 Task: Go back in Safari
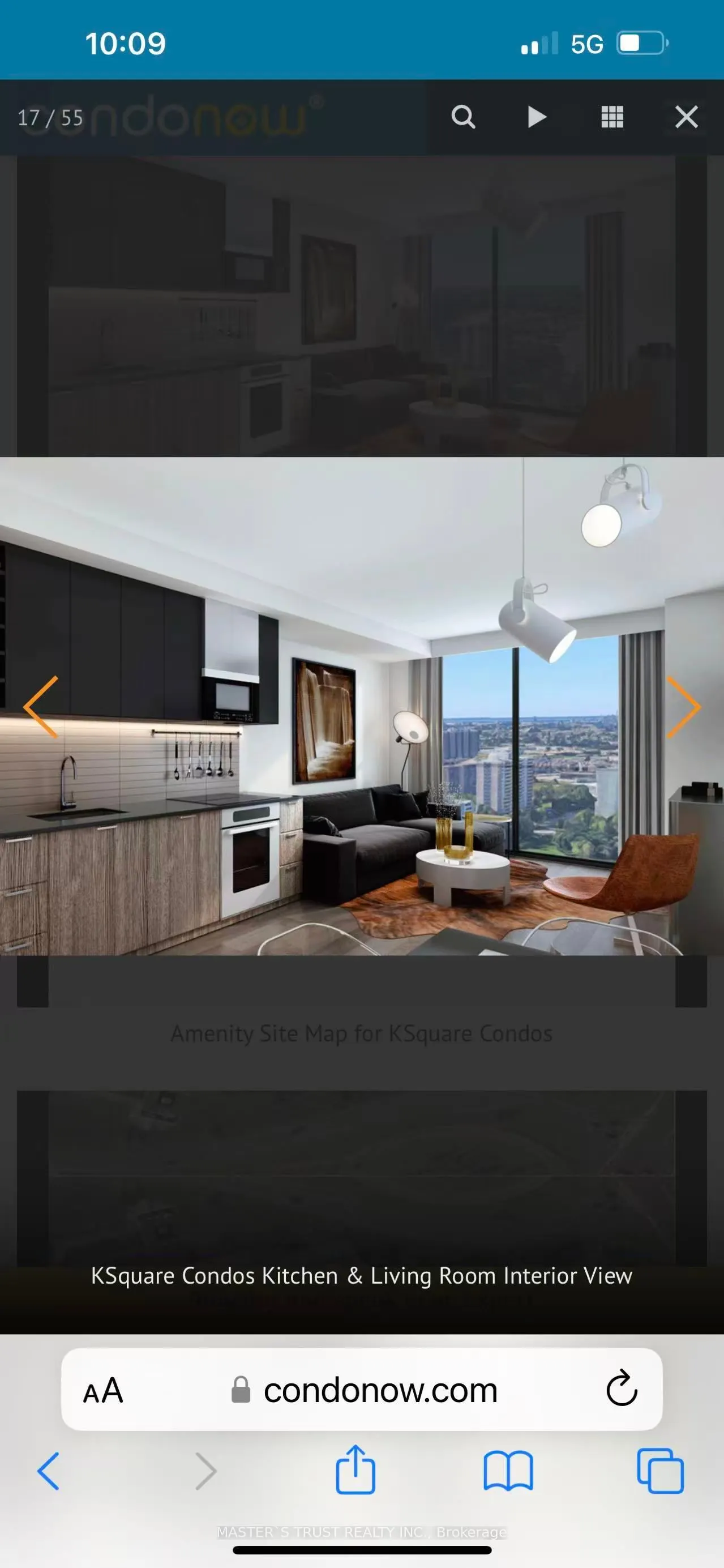[49, 1471]
